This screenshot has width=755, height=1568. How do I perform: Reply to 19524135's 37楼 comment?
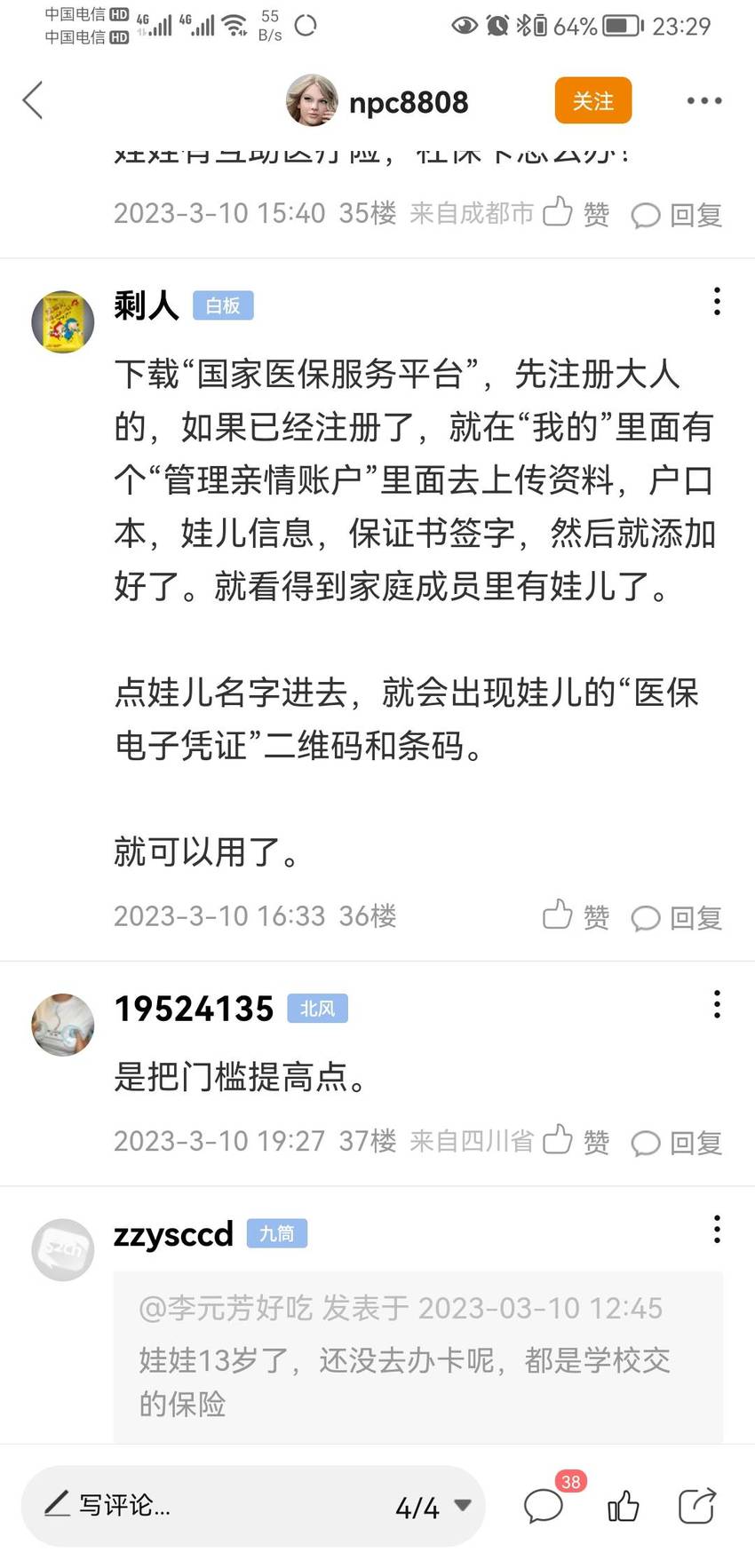[676, 1142]
